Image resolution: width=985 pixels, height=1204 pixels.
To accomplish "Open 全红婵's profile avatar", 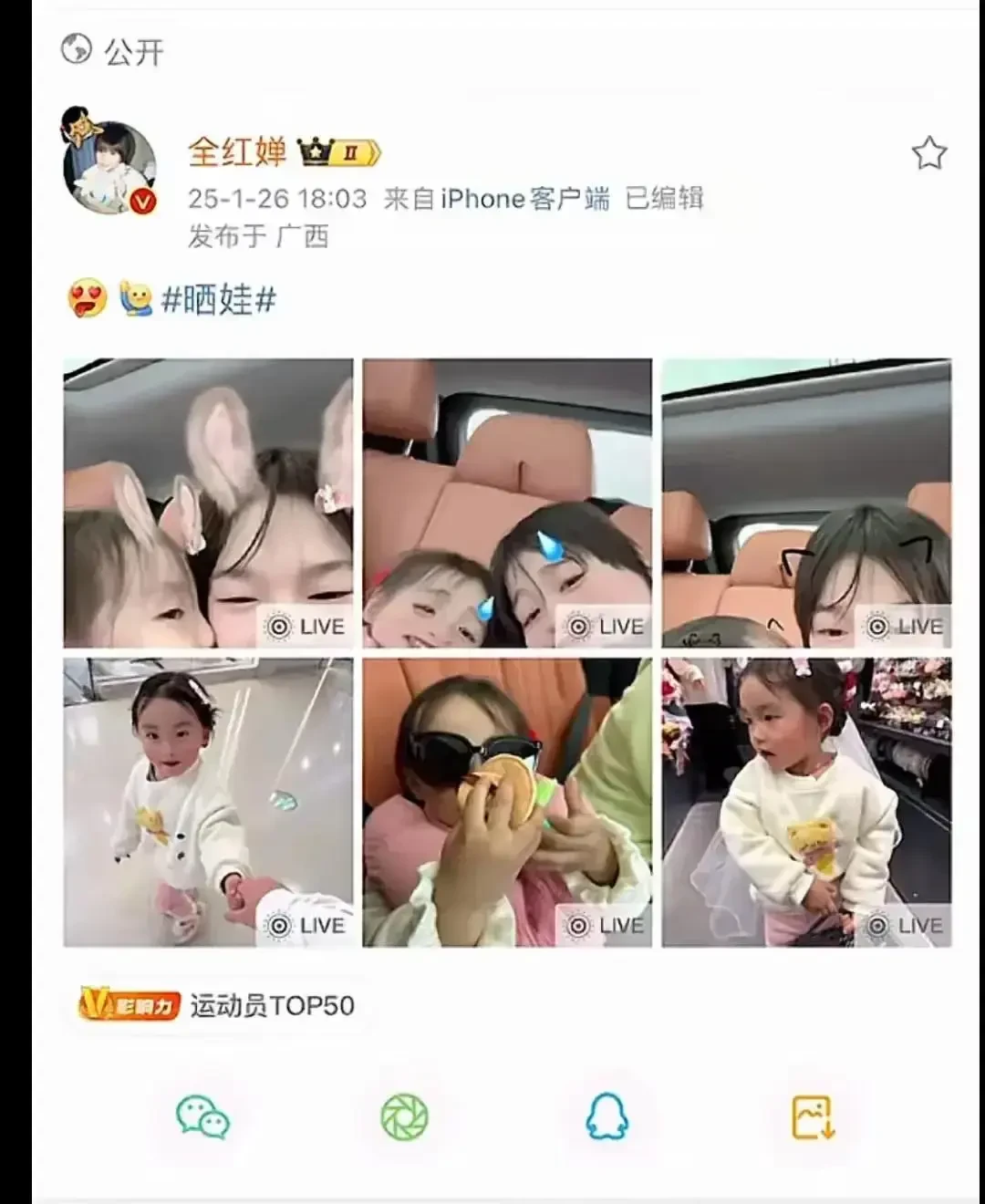I will coord(109,166).
